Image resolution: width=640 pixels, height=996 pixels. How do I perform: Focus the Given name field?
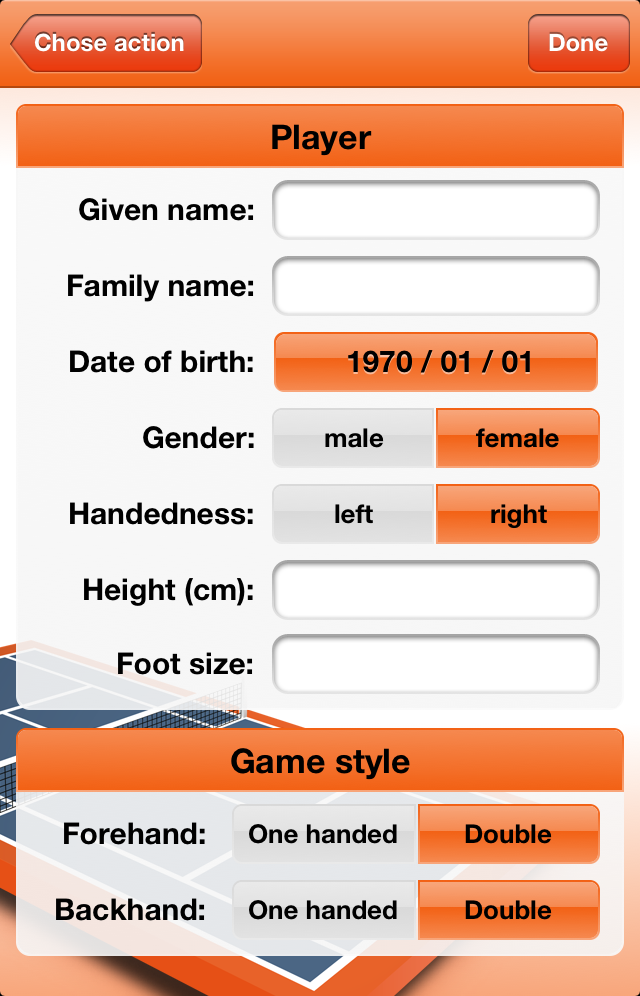436,210
